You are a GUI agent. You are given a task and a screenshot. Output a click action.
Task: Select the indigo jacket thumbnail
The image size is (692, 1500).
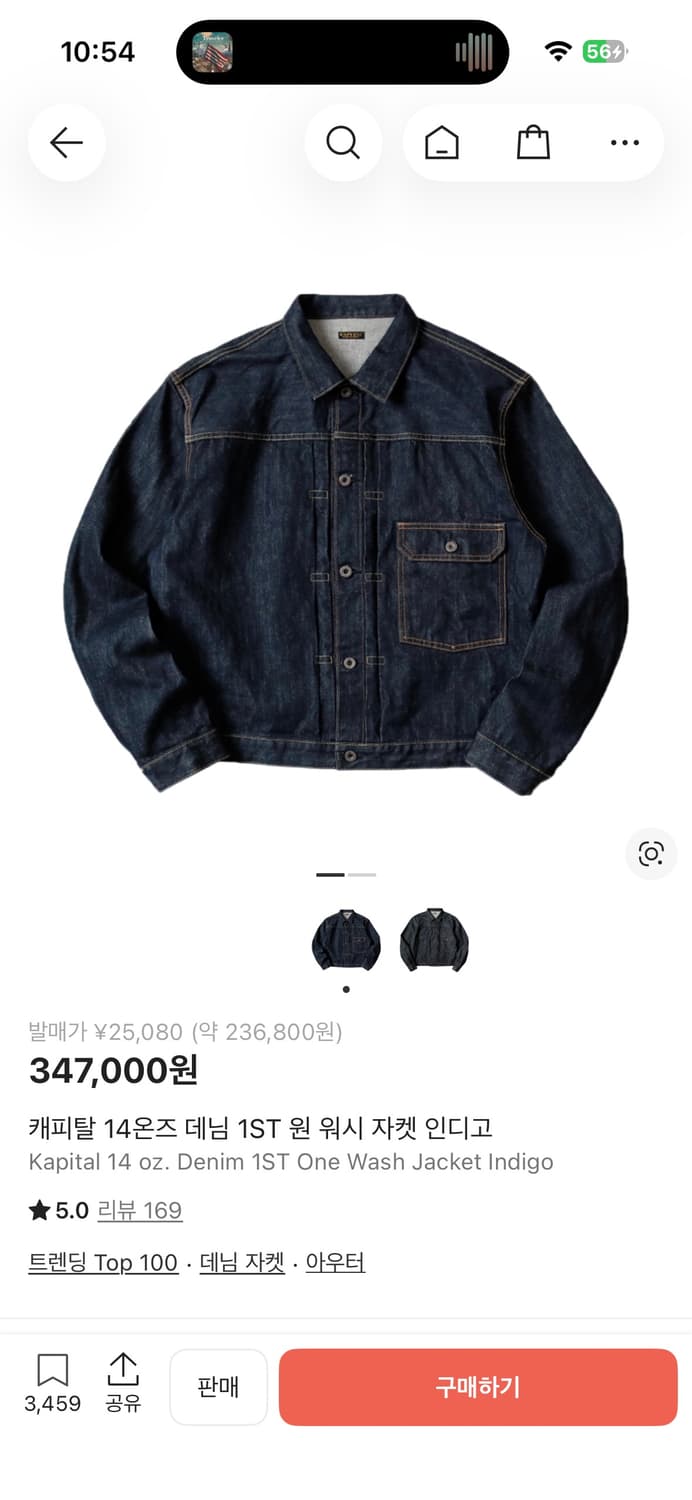[x=346, y=940]
